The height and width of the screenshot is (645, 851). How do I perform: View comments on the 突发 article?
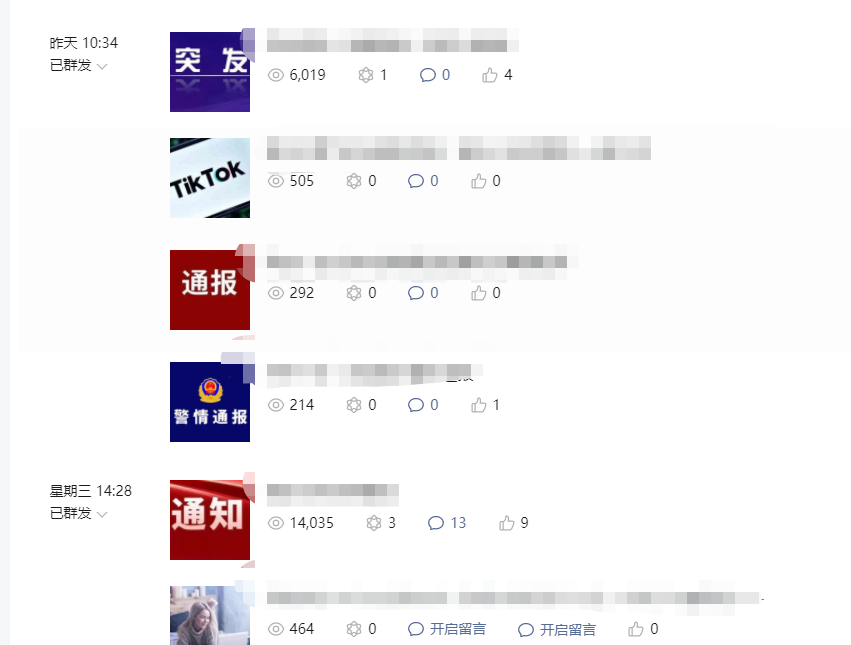click(435, 75)
